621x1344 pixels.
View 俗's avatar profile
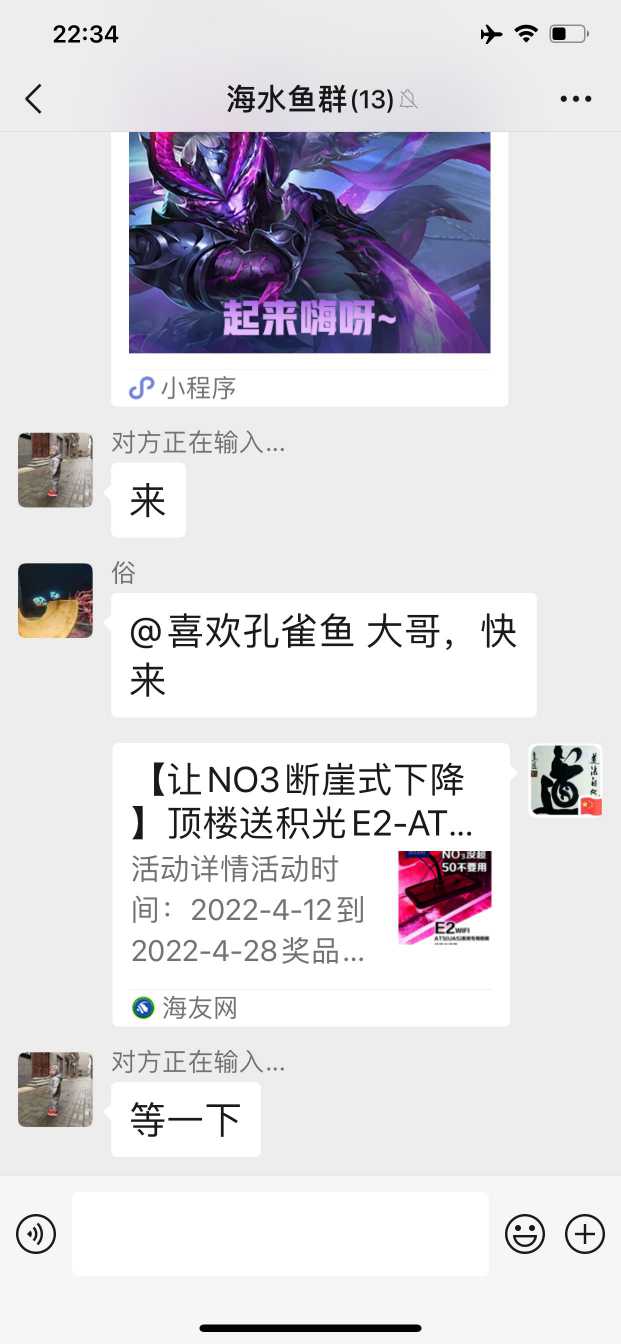[x=55, y=600]
